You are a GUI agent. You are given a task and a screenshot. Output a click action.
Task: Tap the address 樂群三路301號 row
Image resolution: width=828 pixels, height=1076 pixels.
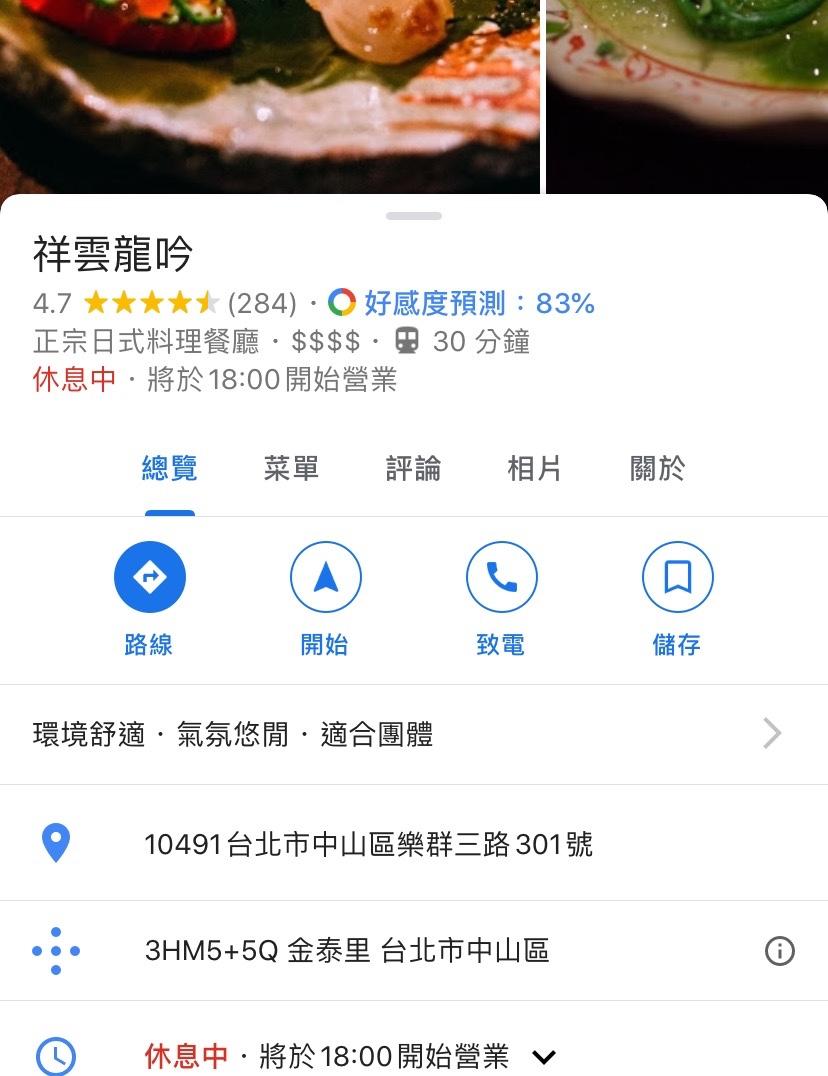368,844
